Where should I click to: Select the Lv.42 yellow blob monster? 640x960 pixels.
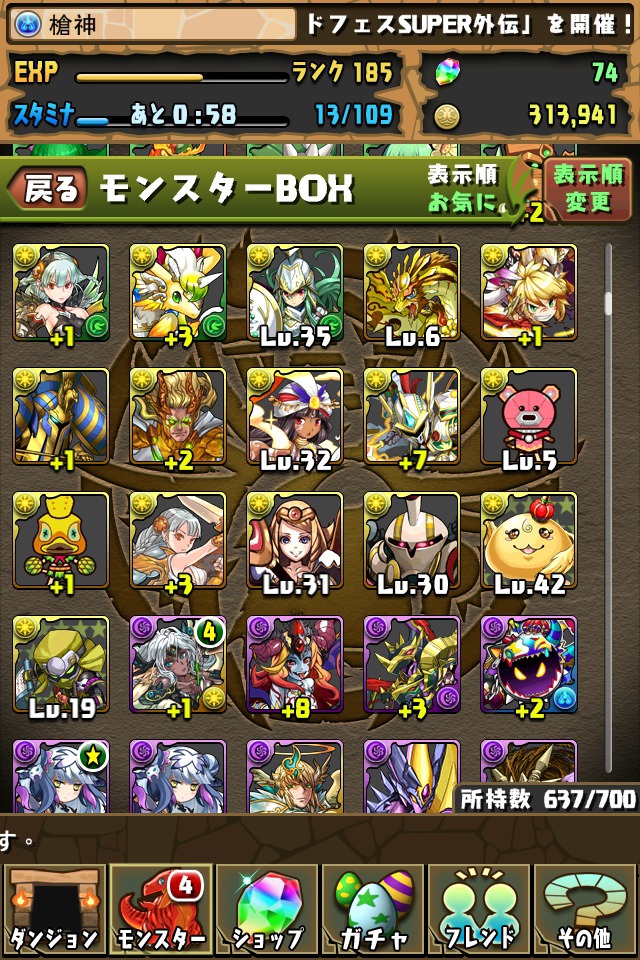[529, 541]
